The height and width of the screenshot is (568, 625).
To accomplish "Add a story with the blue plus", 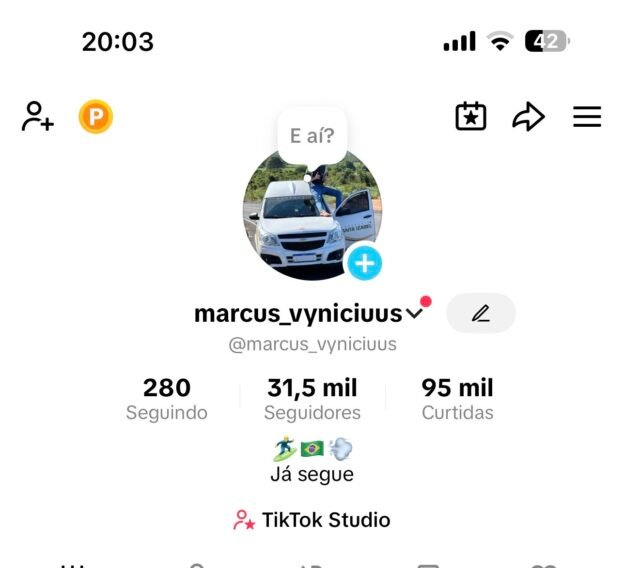I will point(365,263).
